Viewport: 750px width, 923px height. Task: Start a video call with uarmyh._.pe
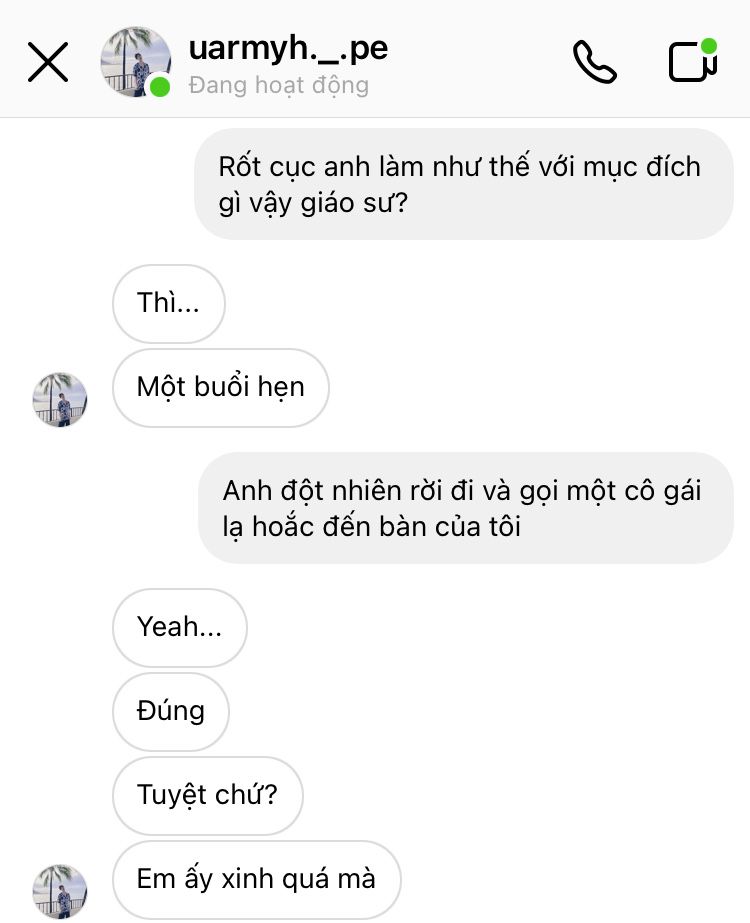coord(692,63)
